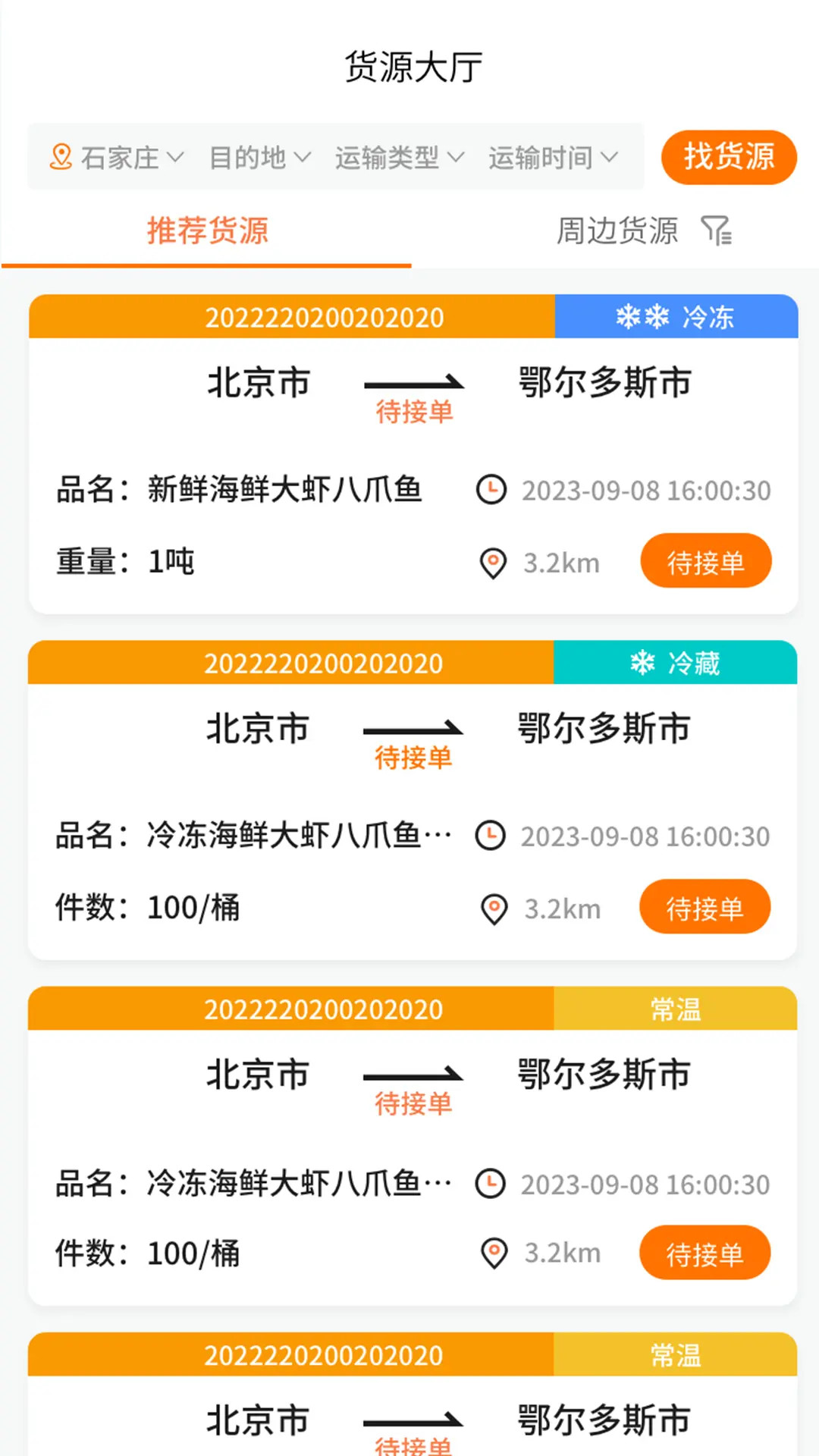Tap the clock icon on the 冷藏 card
Screen dimensions: 819x1456
492,836
